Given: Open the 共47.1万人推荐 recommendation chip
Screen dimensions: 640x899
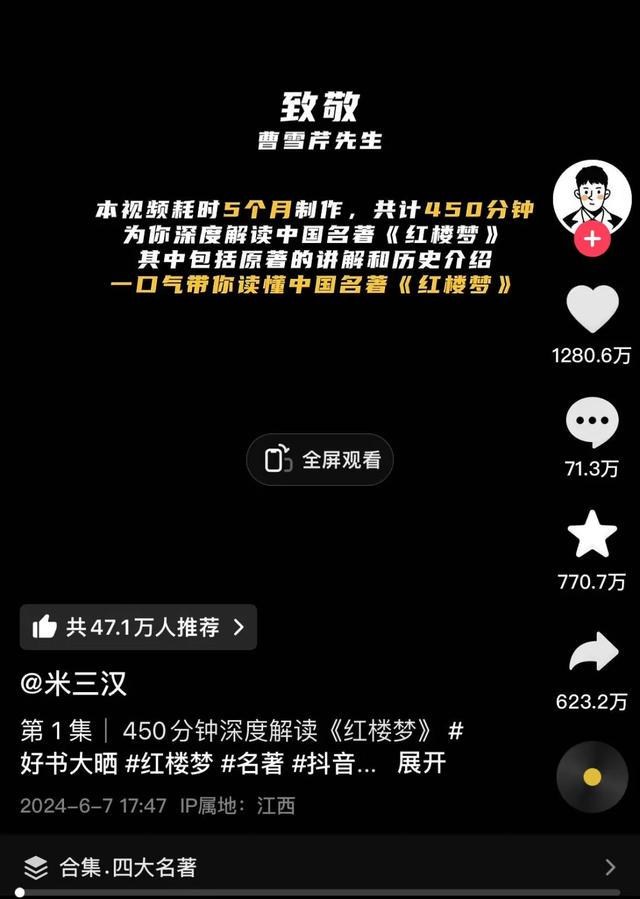Looking at the screenshot, I should point(138,627).
